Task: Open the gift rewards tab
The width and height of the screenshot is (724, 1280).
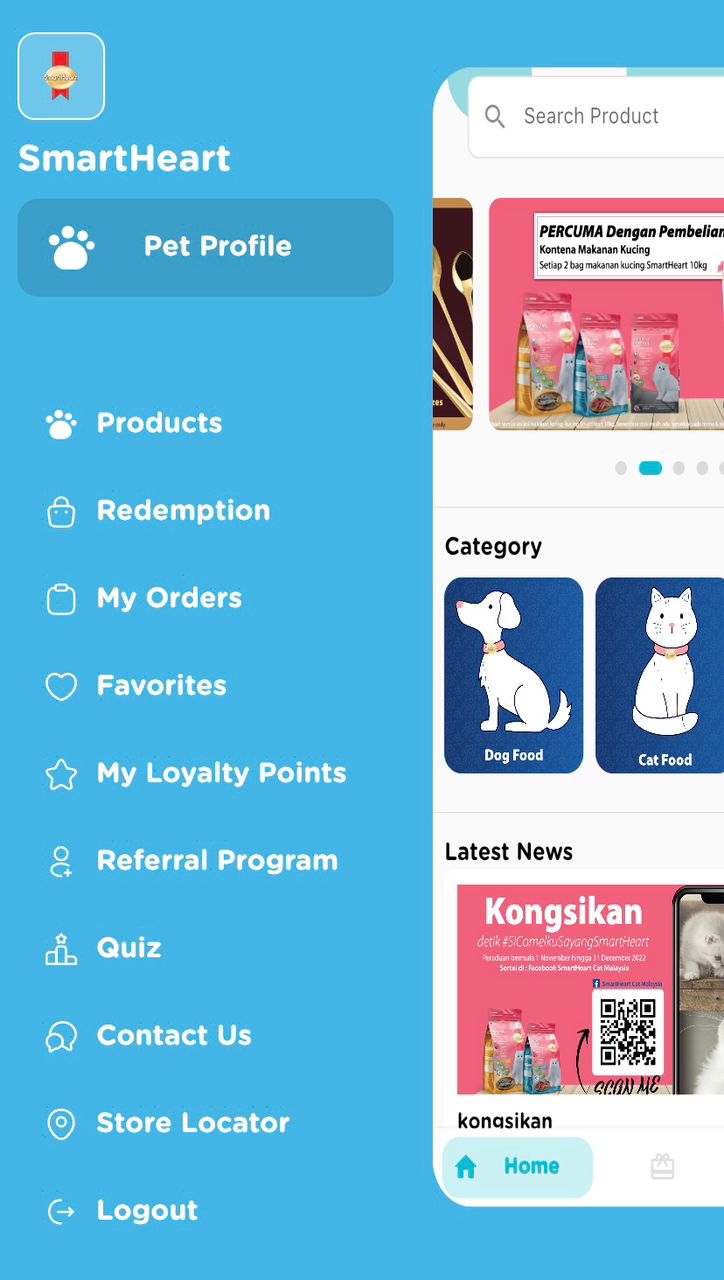Action: 662,1166
